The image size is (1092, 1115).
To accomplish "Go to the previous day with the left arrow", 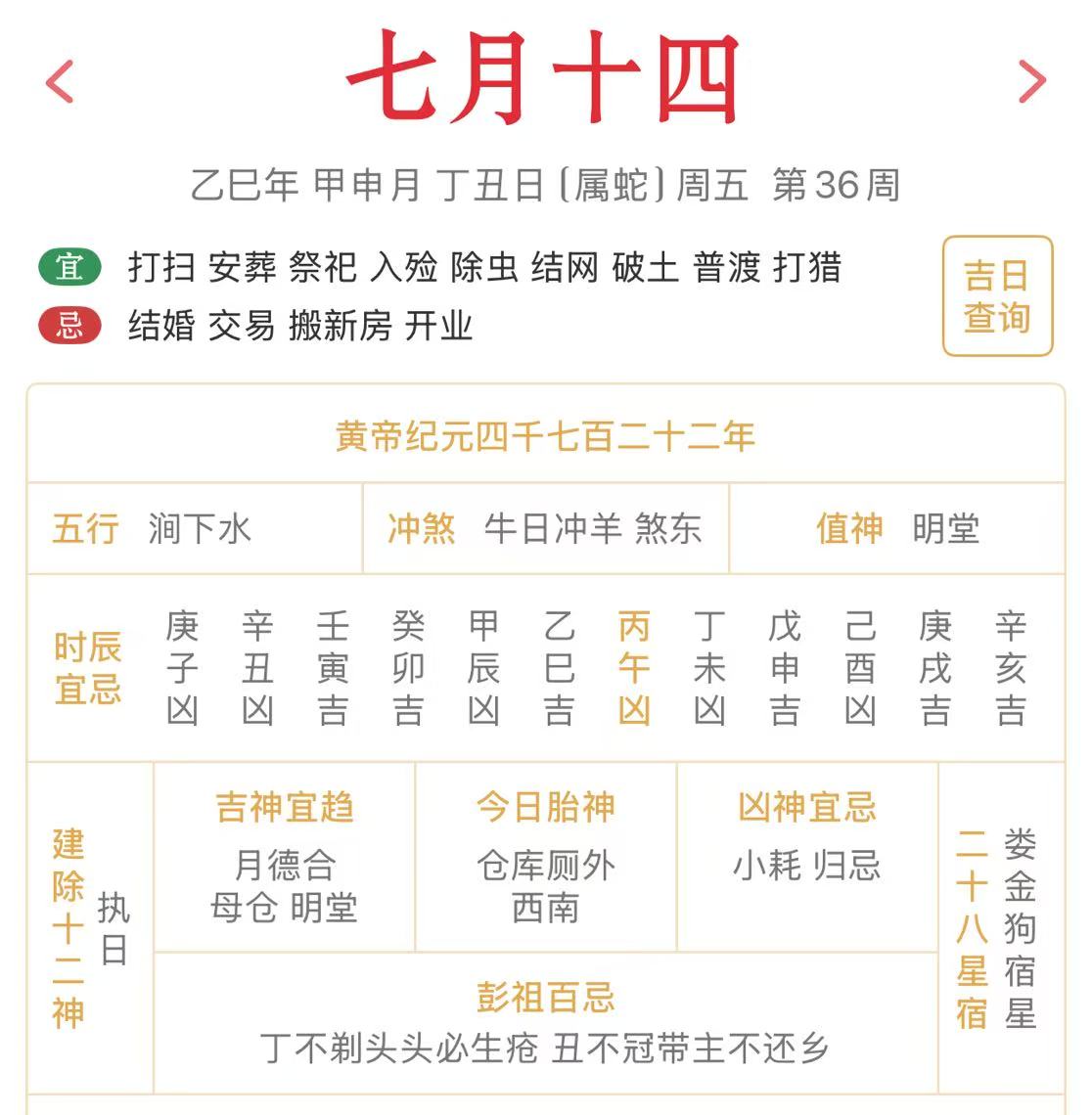I will pos(61,81).
